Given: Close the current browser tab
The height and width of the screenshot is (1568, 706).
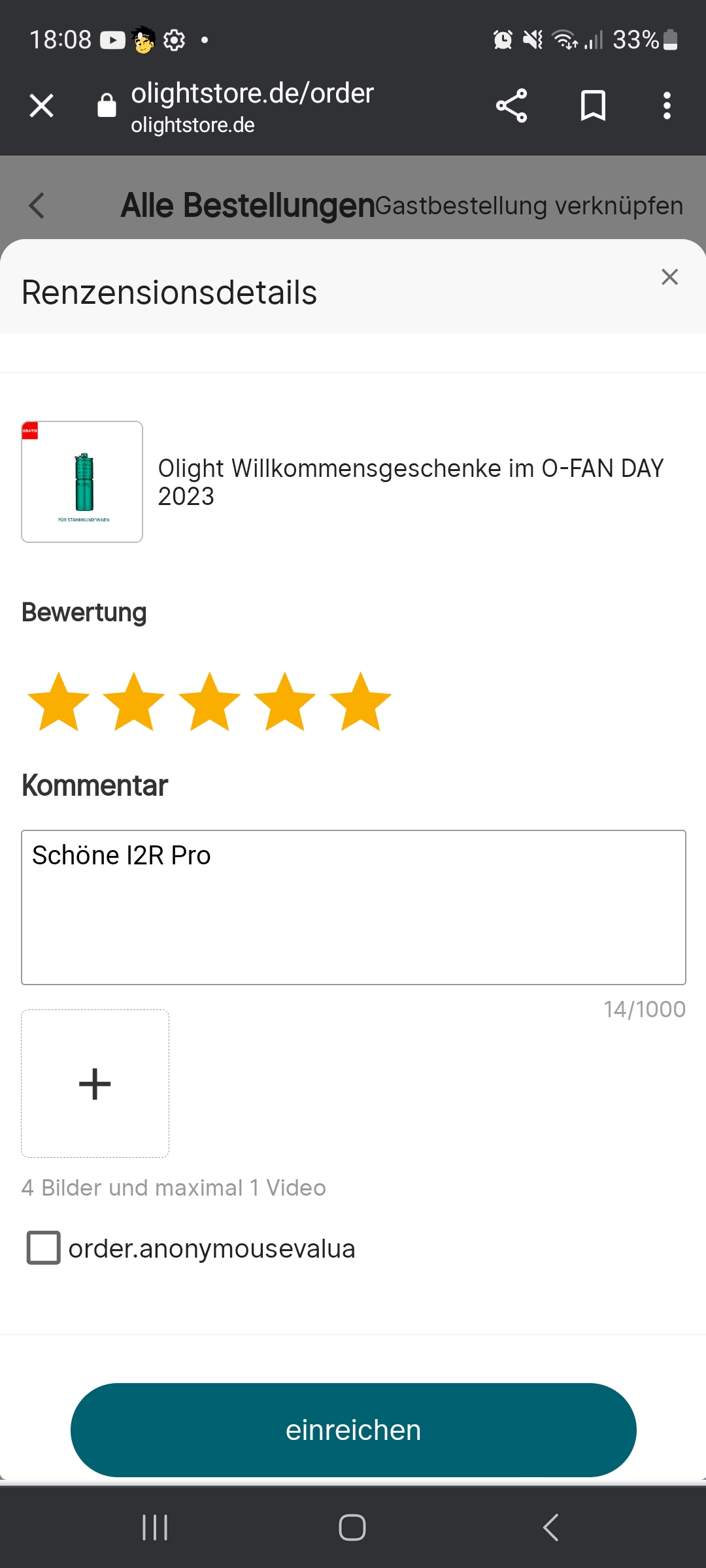Looking at the screenshot, I should (41, 105).
